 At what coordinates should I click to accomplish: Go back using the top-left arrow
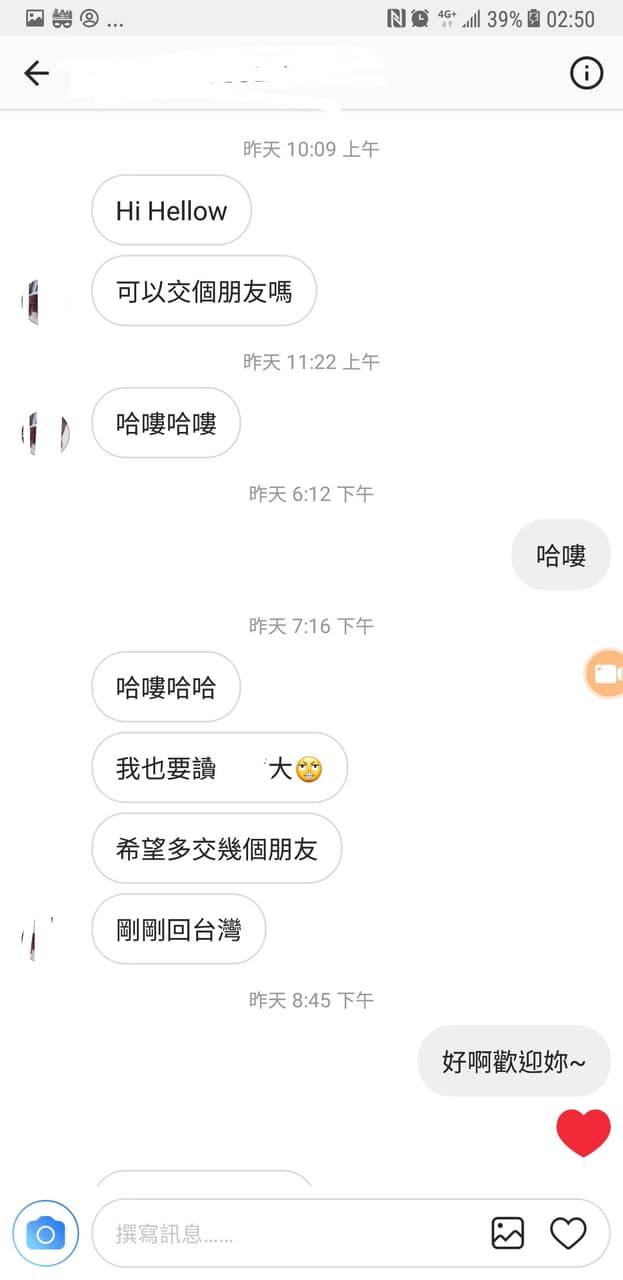[37, 73]
